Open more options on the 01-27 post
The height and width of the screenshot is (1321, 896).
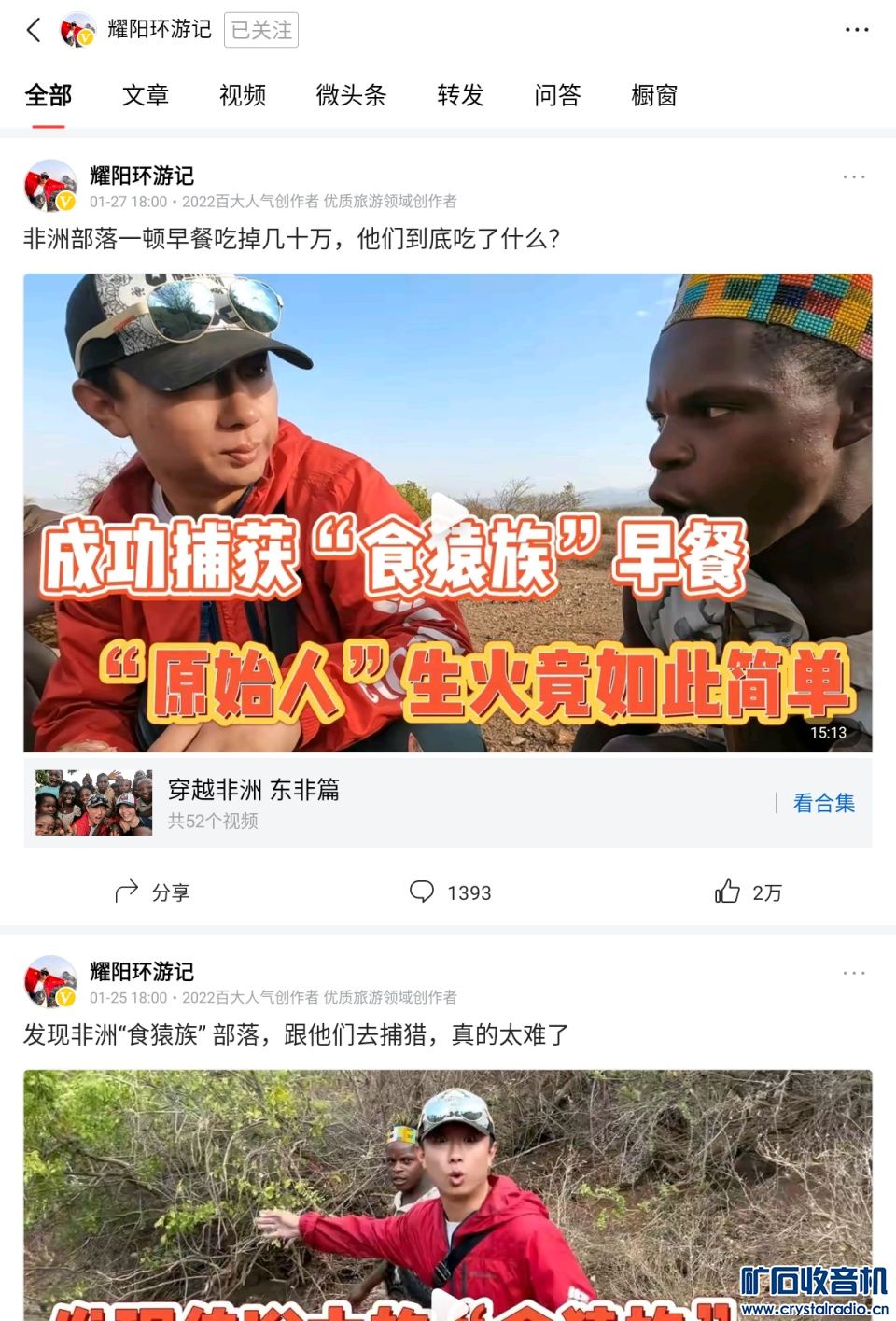point(853,176)
